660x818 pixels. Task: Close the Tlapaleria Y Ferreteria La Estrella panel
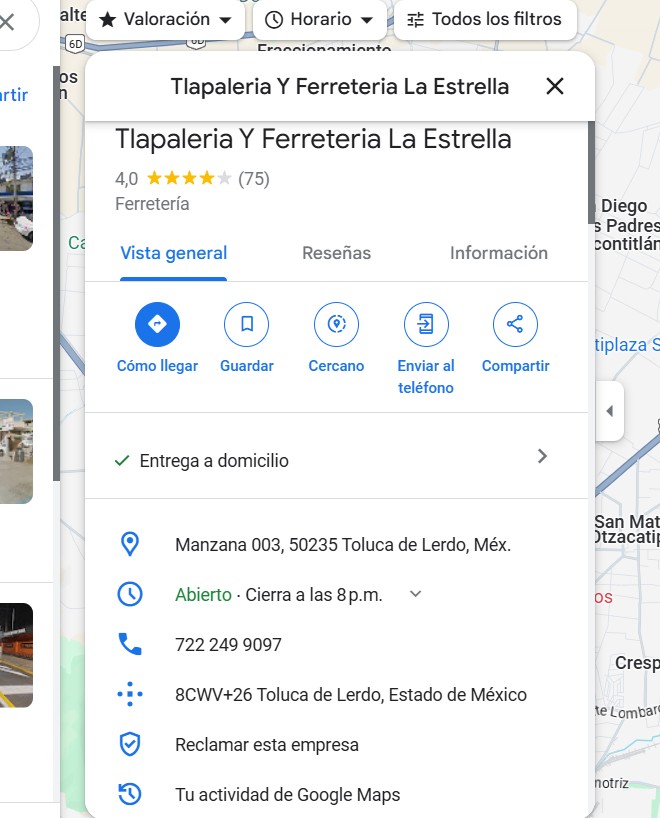pyautogui.click(x=555, y=86)
